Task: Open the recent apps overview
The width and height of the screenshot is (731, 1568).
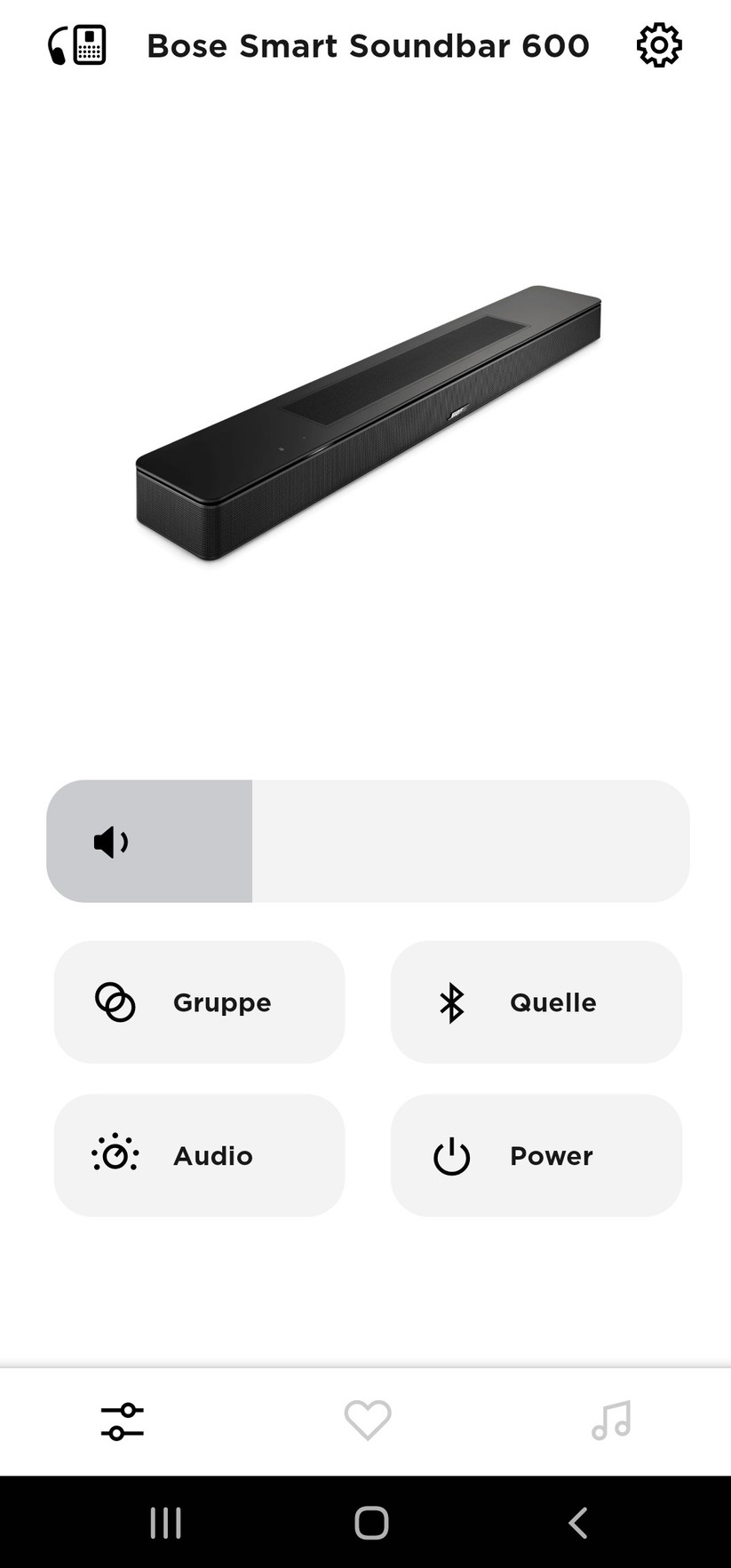Action: tap(165, 1522)
